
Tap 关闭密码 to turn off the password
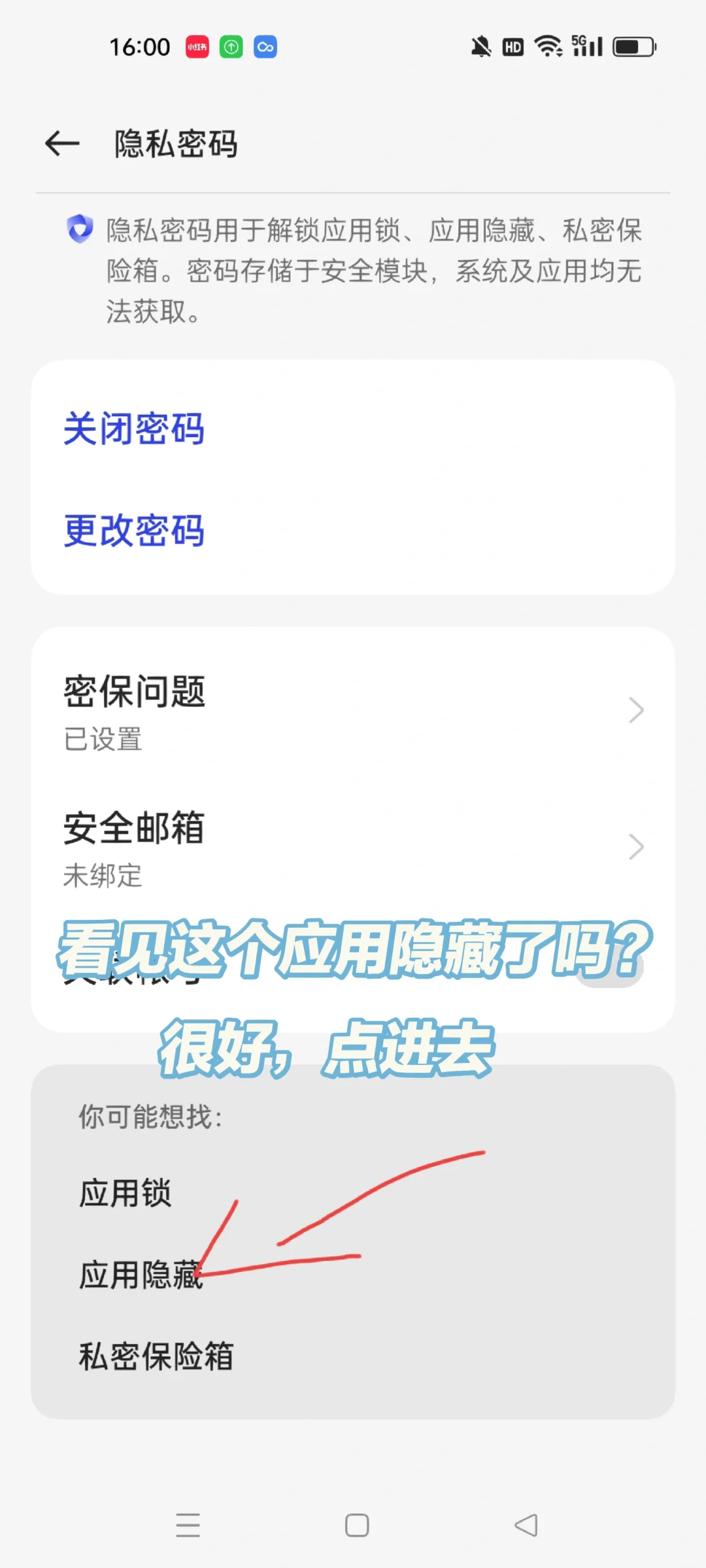(x=134, y=429)
